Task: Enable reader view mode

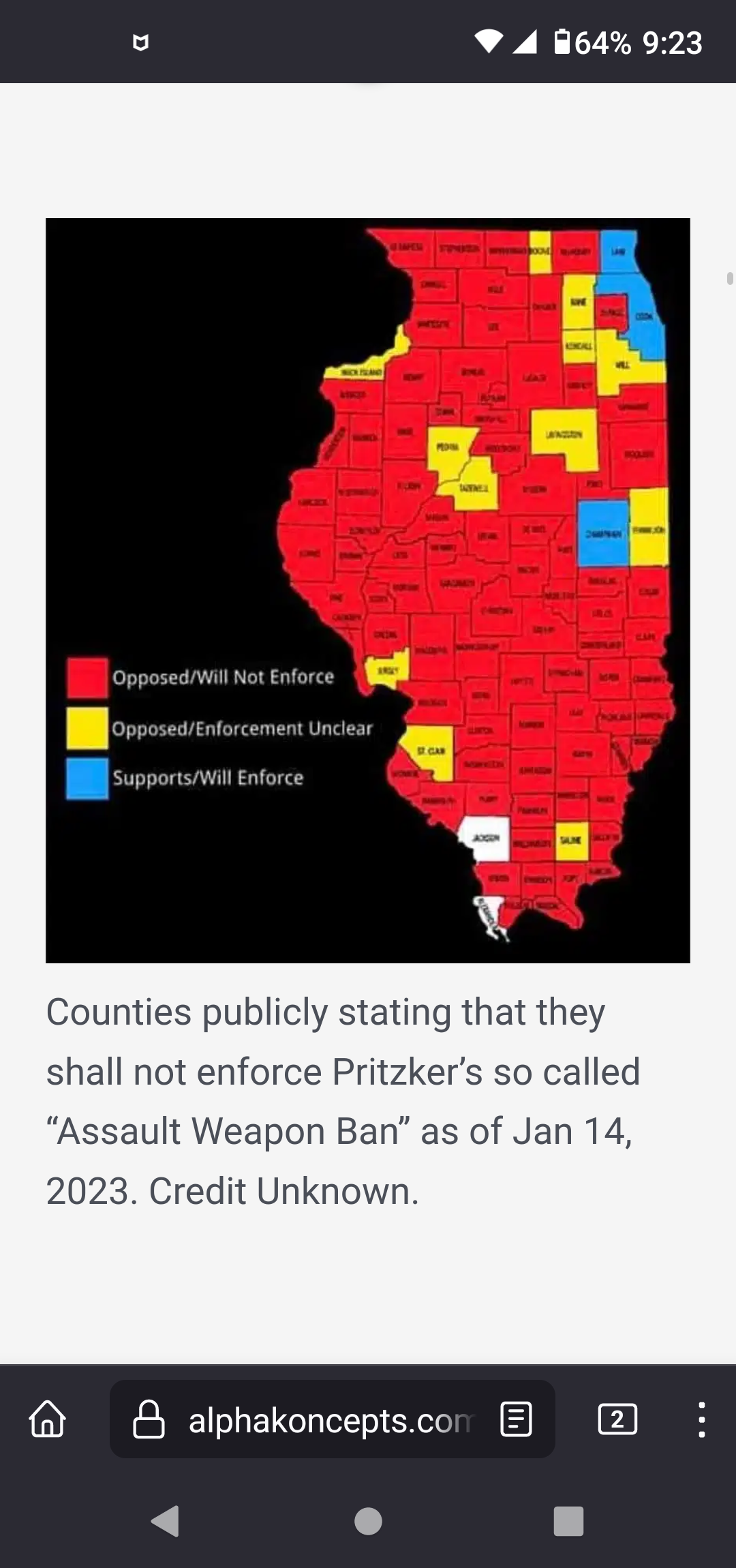Action: pos(516,1420)
